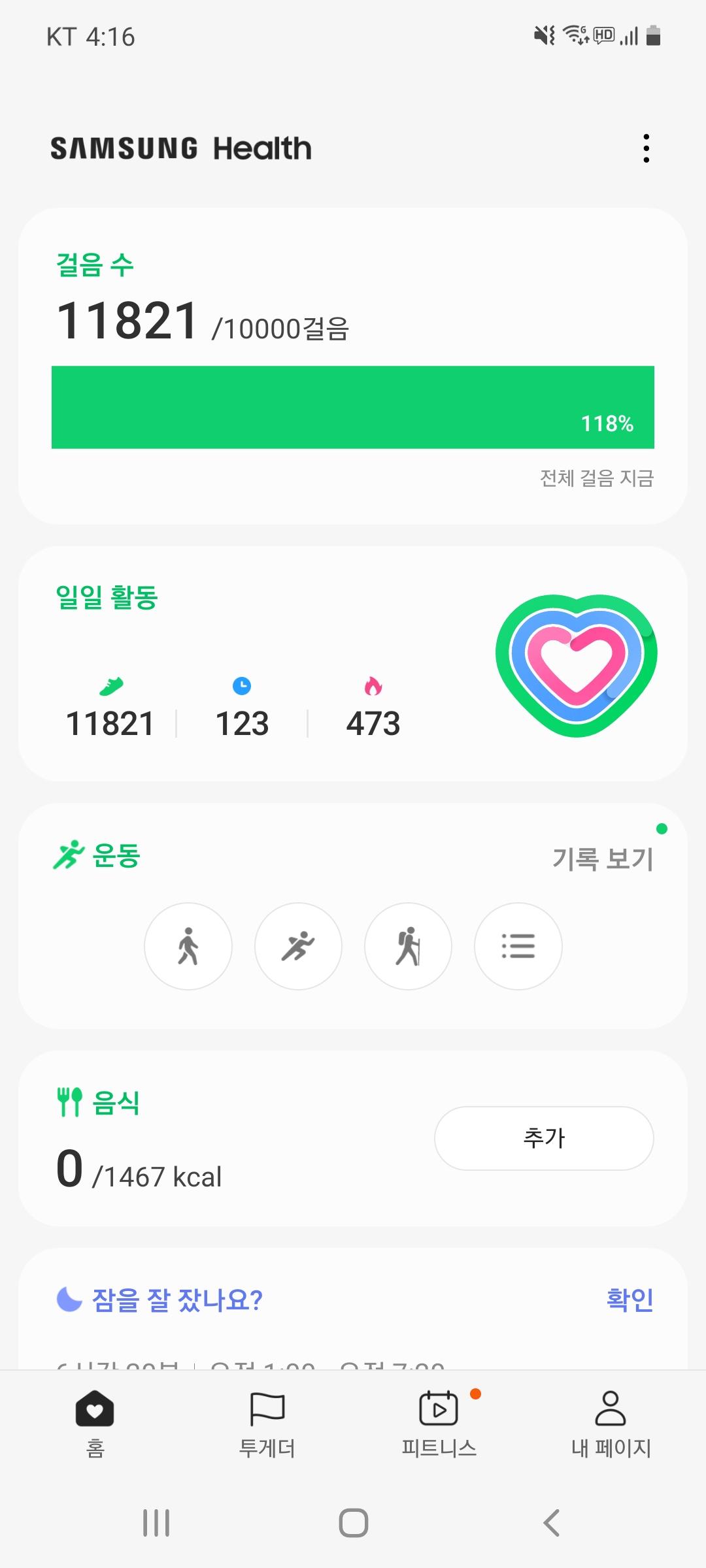Tap 기록 보기 to view workout history
Image resolution: width=706 pixels, height=1568 pixels.
point(603,858)
